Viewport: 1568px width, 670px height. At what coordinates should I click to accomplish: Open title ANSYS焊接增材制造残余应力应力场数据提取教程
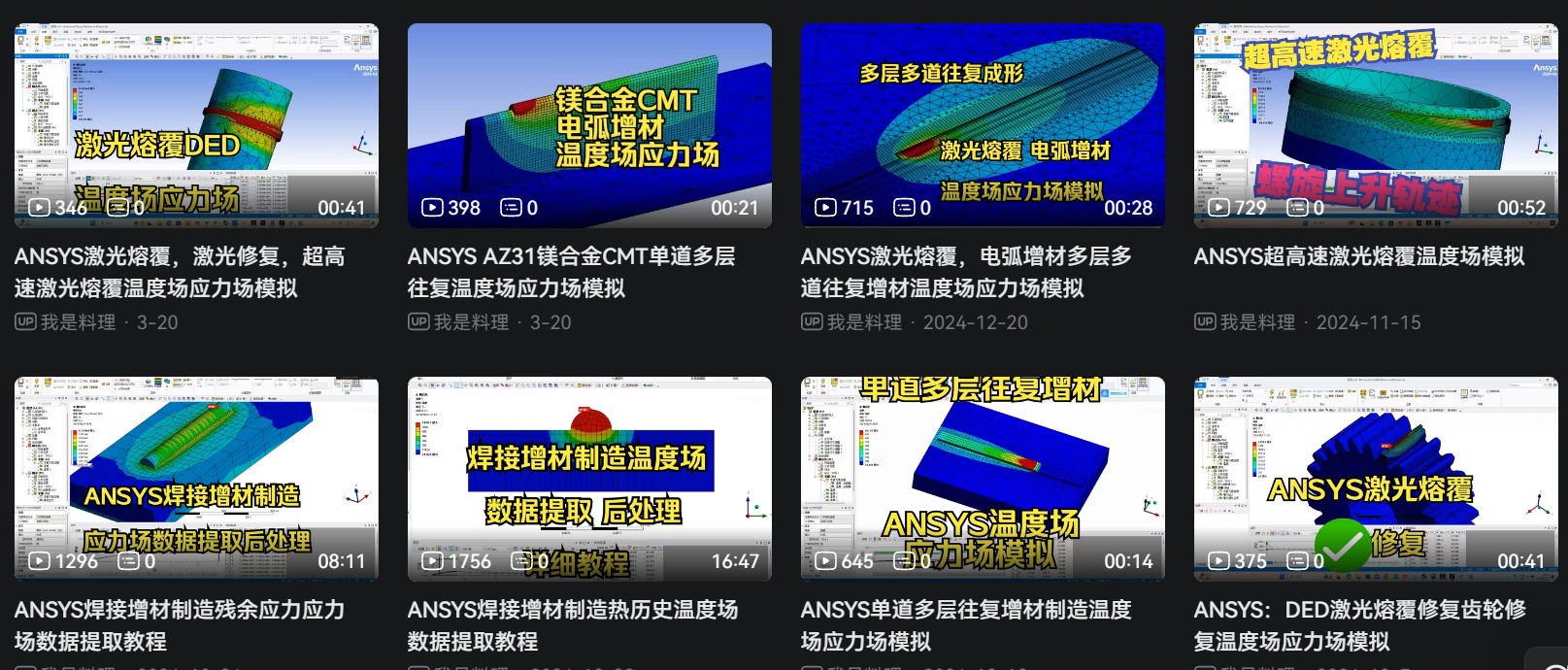(x=179, y=625)
